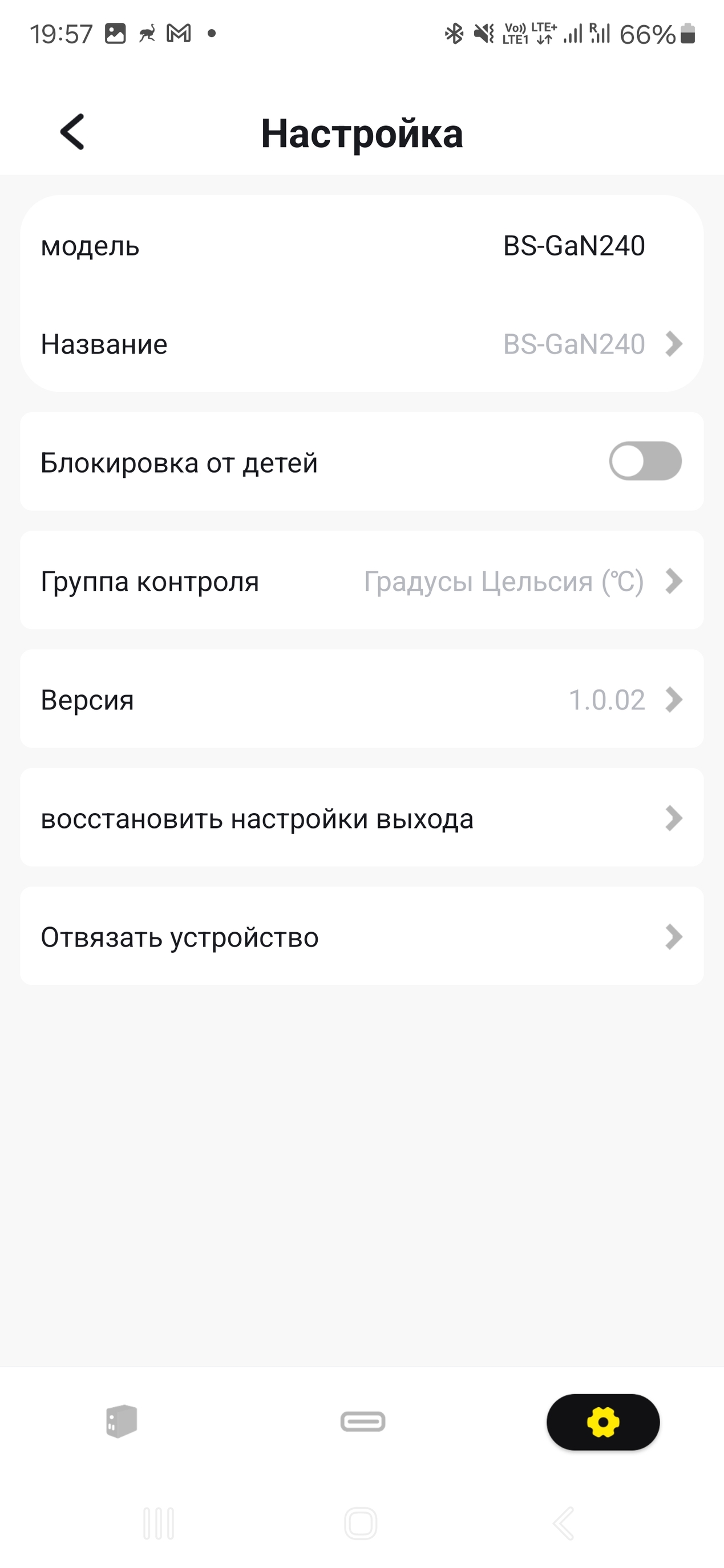
Task: Open the Название row to rename device
Action: point(362,344)
